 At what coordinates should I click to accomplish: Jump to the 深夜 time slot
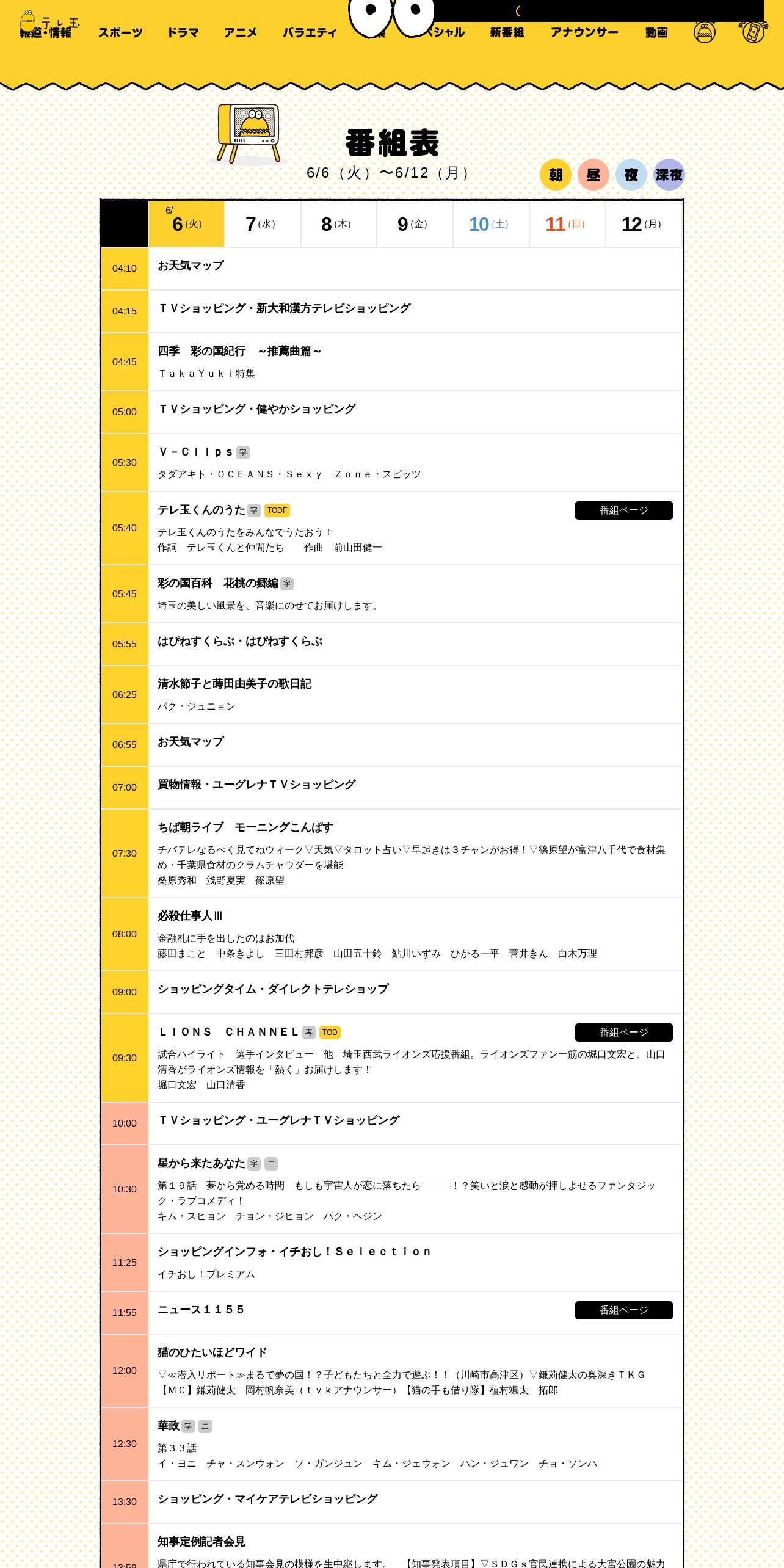[x=669, y=175]
